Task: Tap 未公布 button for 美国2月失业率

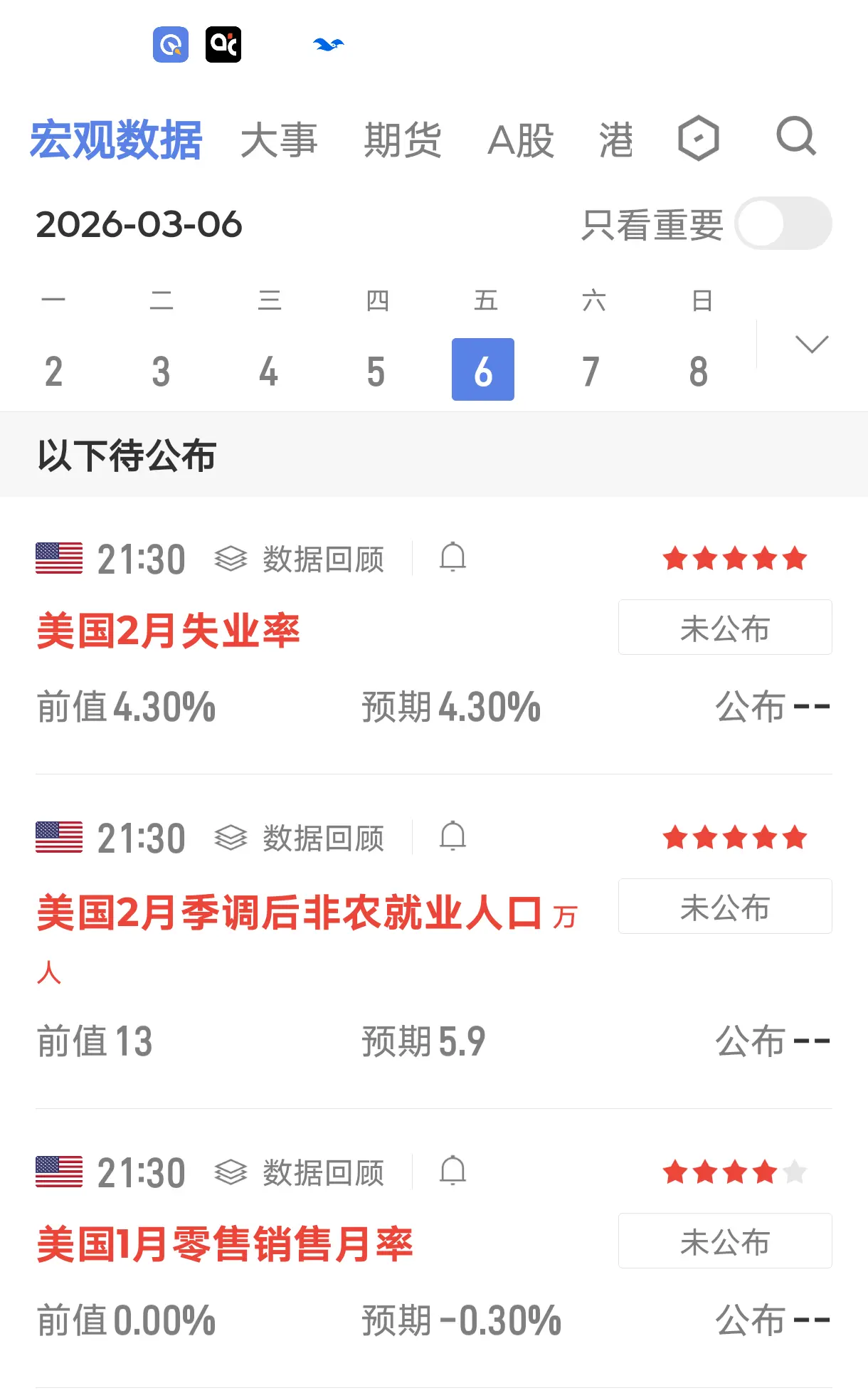Action: pos(725,627)
